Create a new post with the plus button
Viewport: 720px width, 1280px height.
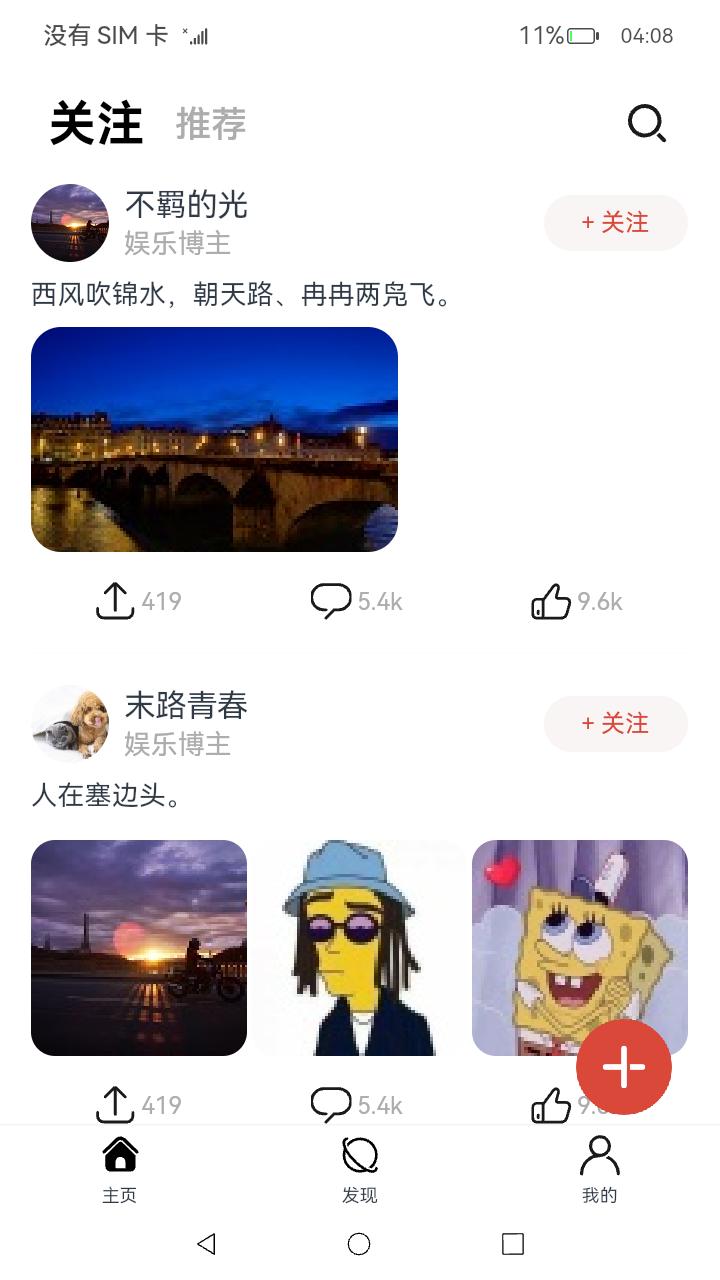pos(624,1067)
